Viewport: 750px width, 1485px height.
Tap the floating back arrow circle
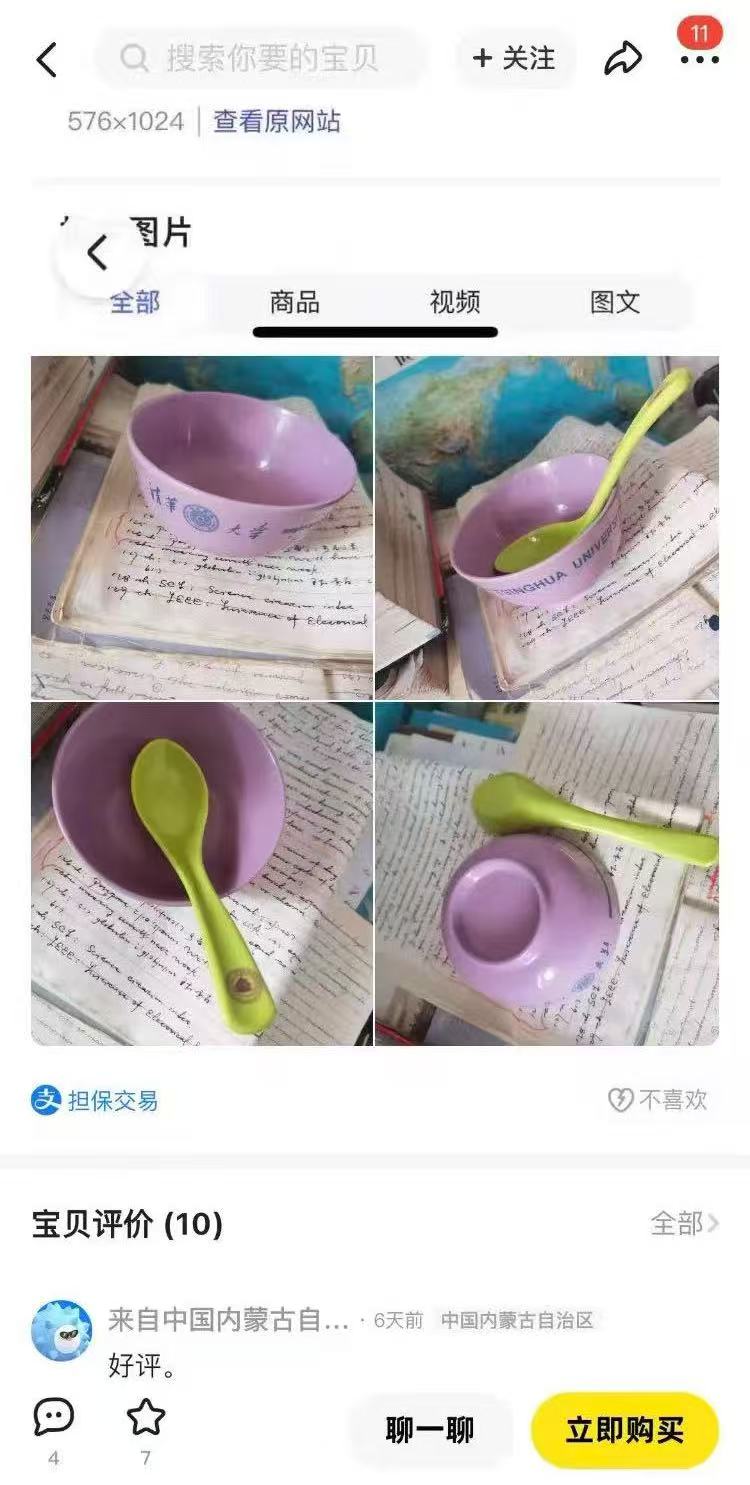[97, 253]
